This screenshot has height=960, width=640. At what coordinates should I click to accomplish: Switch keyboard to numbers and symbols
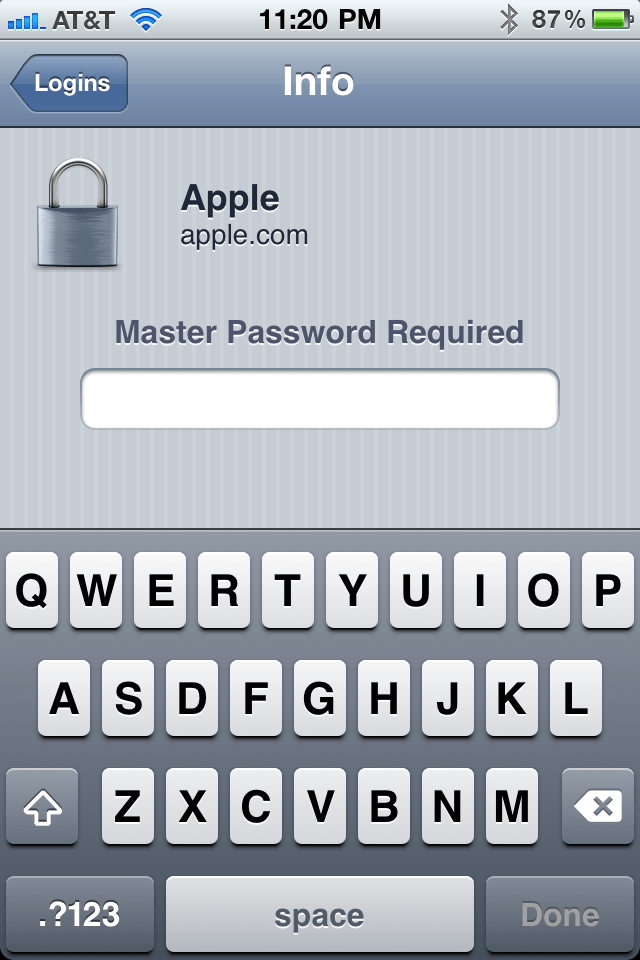80,914
